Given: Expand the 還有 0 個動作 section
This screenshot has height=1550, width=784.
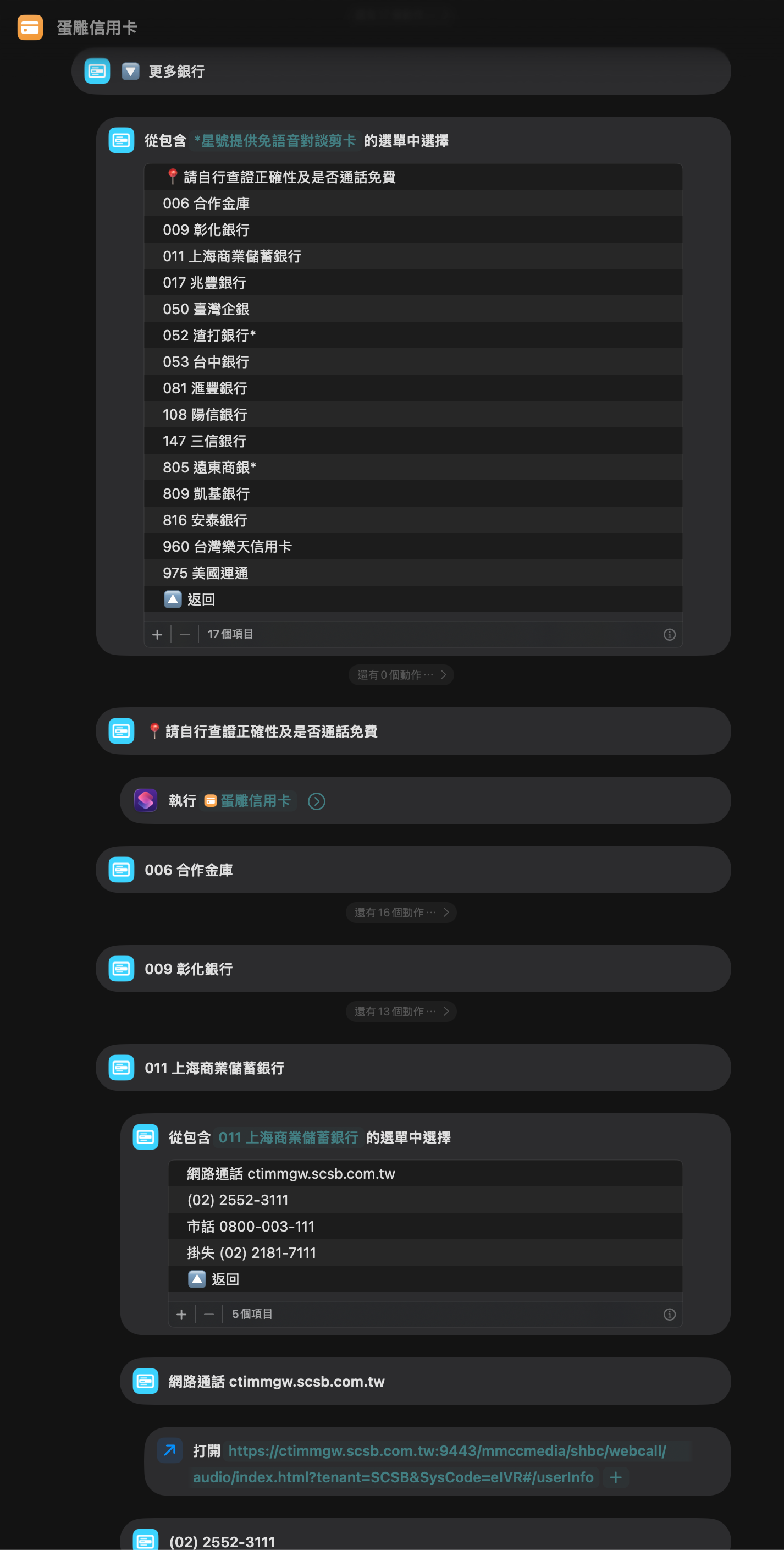Looking at the screenshot, I should 401,674.
